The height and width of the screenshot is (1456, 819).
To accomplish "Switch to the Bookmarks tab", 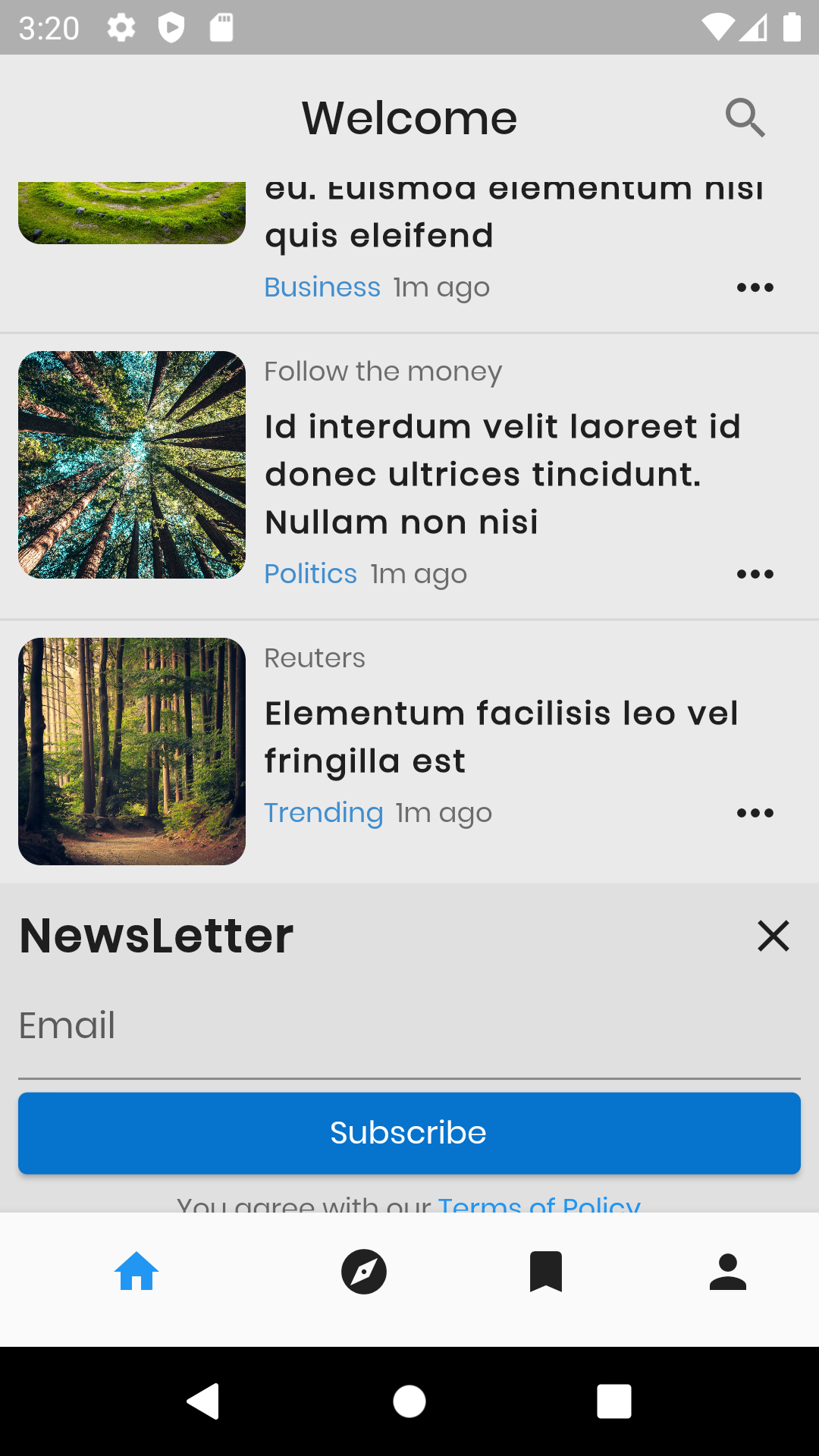I will (x=546, y=1272).
